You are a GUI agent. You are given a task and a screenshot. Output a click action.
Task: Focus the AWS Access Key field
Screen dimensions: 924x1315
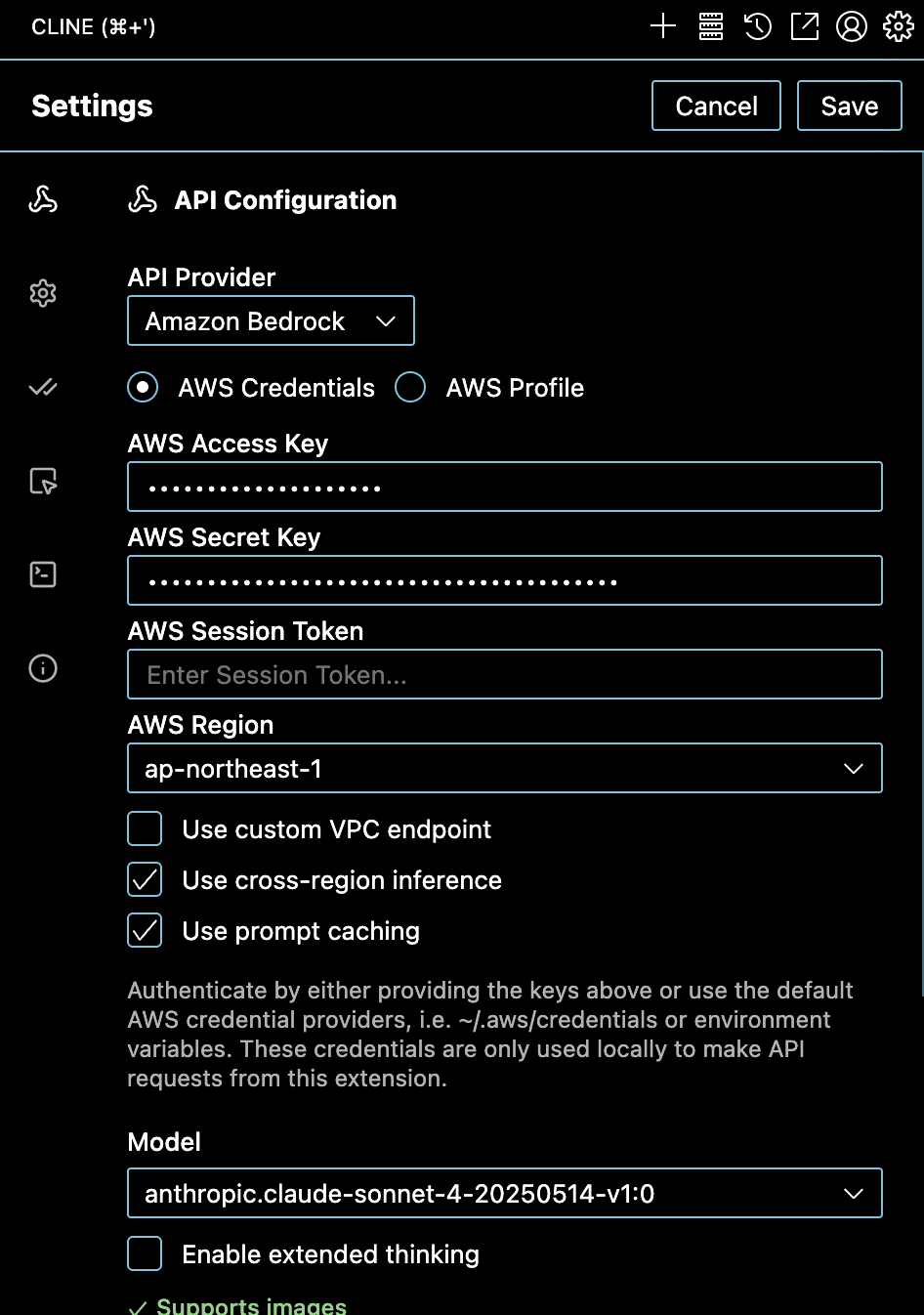pos(504,487)
